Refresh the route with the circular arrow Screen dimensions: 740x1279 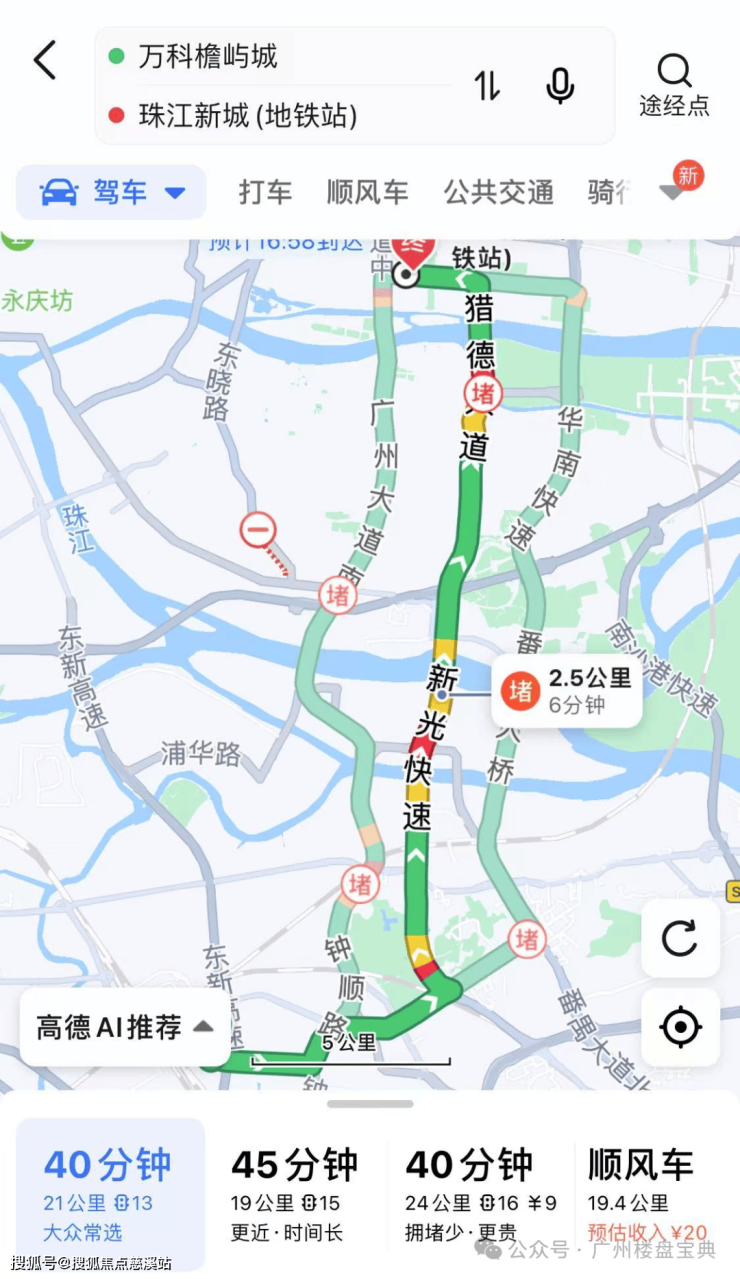(680, 938)
